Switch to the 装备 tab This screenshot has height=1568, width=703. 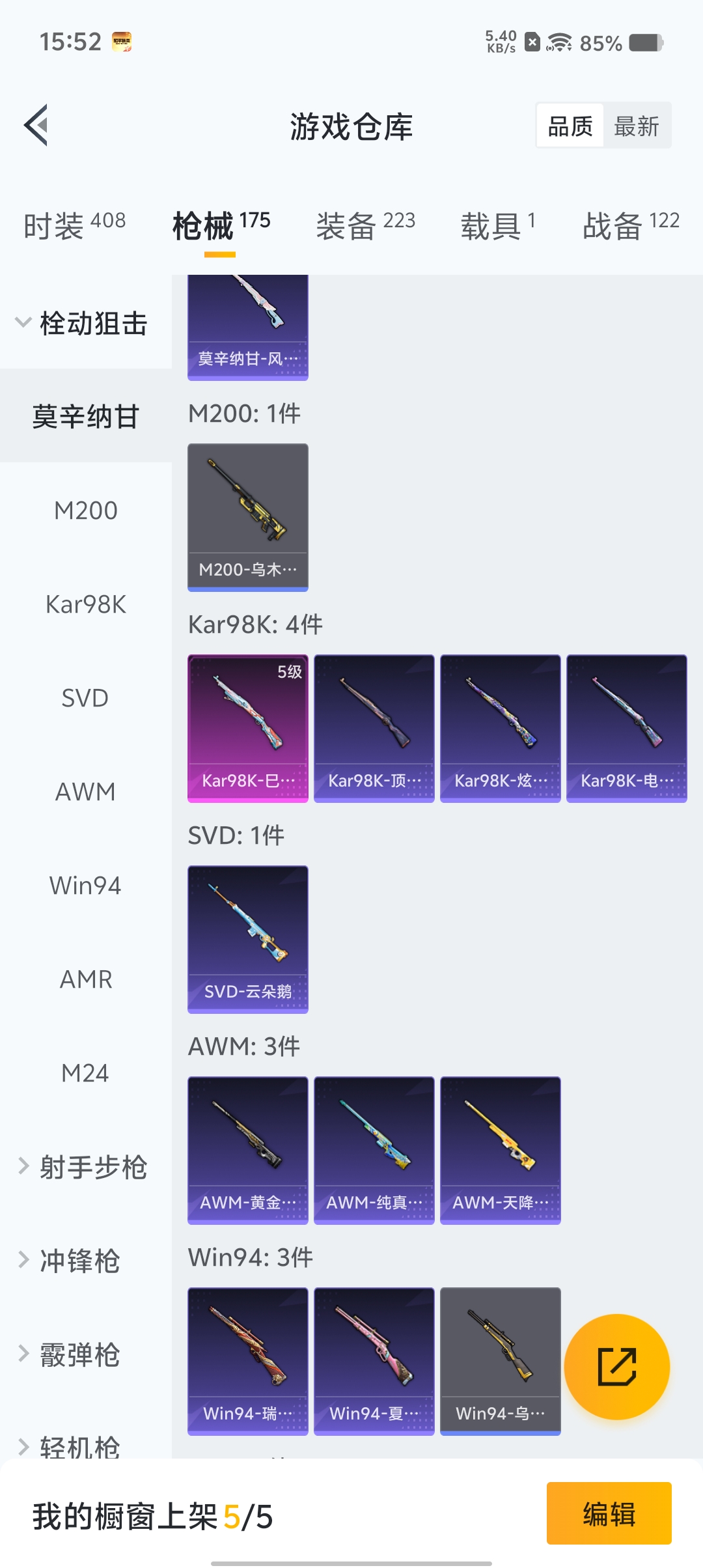click(x=365, y=225)
